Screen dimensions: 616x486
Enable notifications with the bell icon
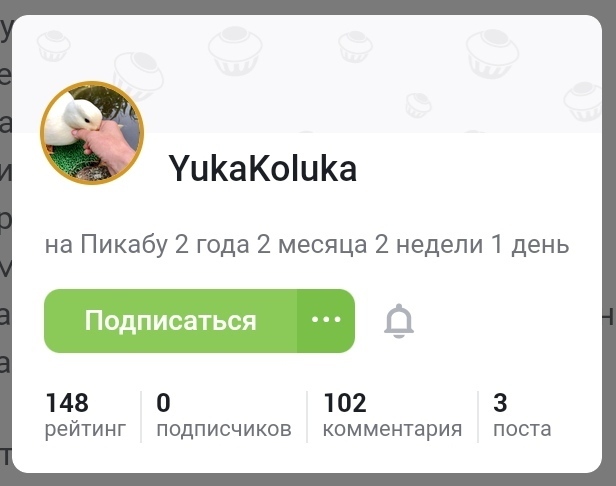(x=399, y=321)
